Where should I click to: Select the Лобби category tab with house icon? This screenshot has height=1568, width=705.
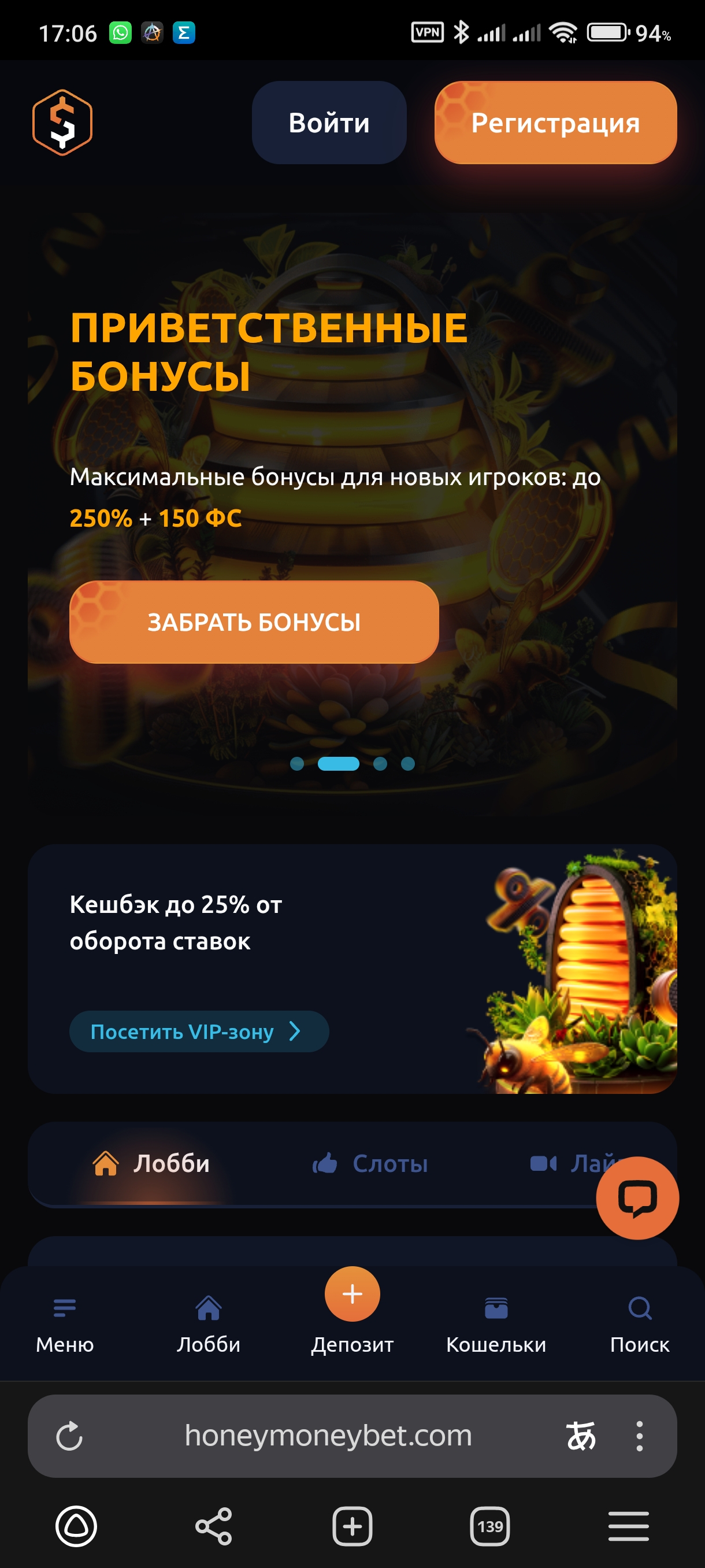click(151, 1163)
